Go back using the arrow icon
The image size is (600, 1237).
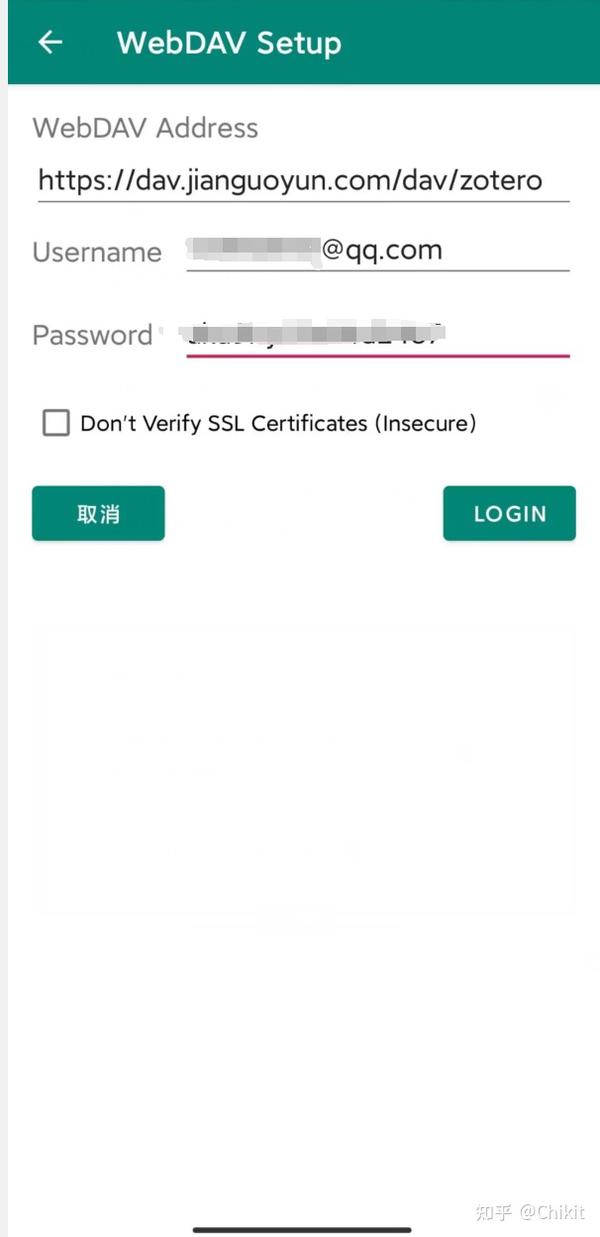point(50,42)
